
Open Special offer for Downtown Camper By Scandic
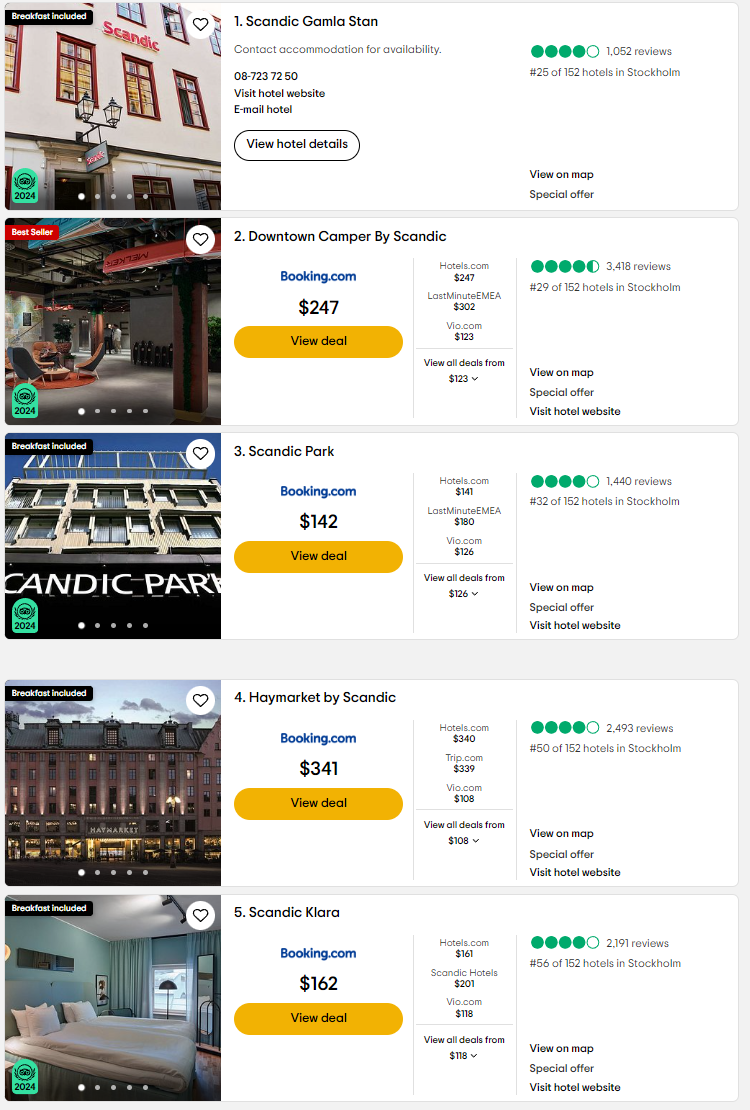point(561,392)
